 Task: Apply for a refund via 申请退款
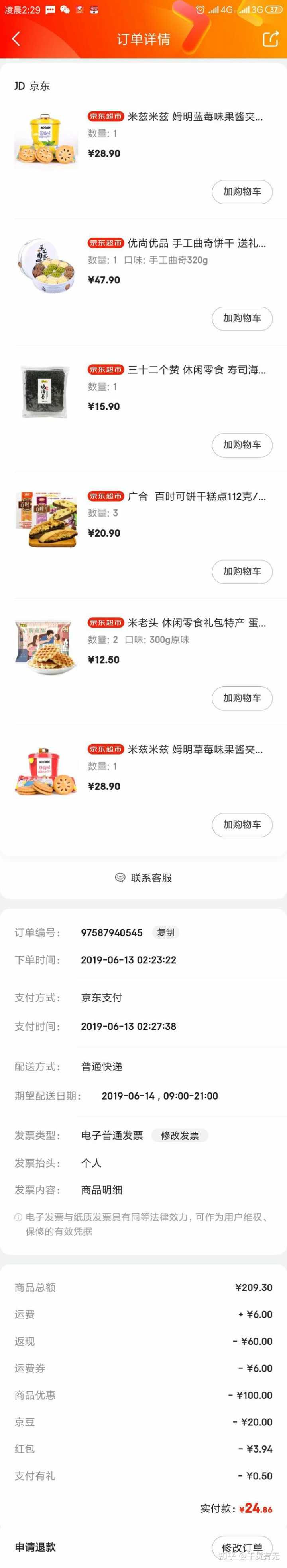click(35, 1547)
